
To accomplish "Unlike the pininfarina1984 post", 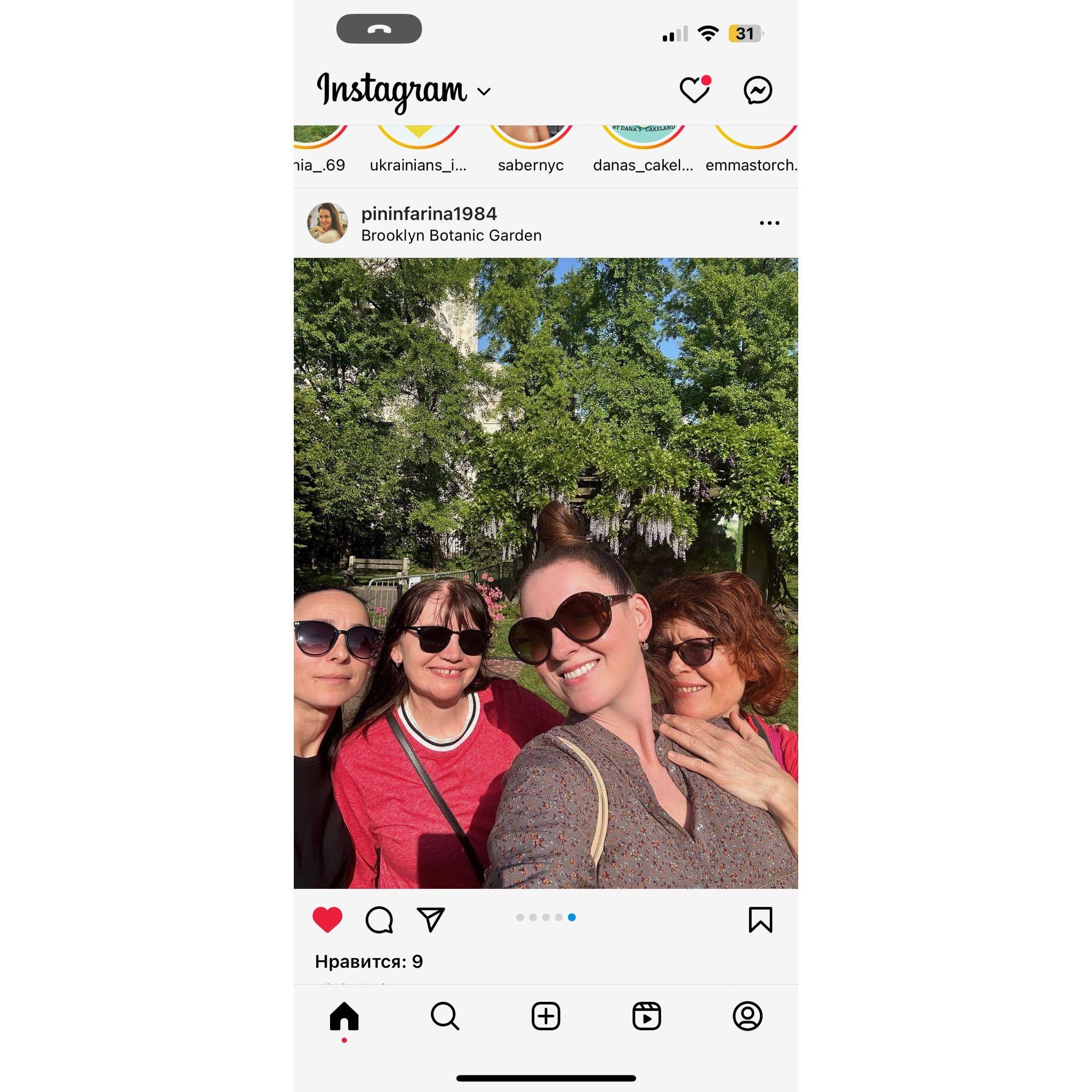I will (328, 920).
